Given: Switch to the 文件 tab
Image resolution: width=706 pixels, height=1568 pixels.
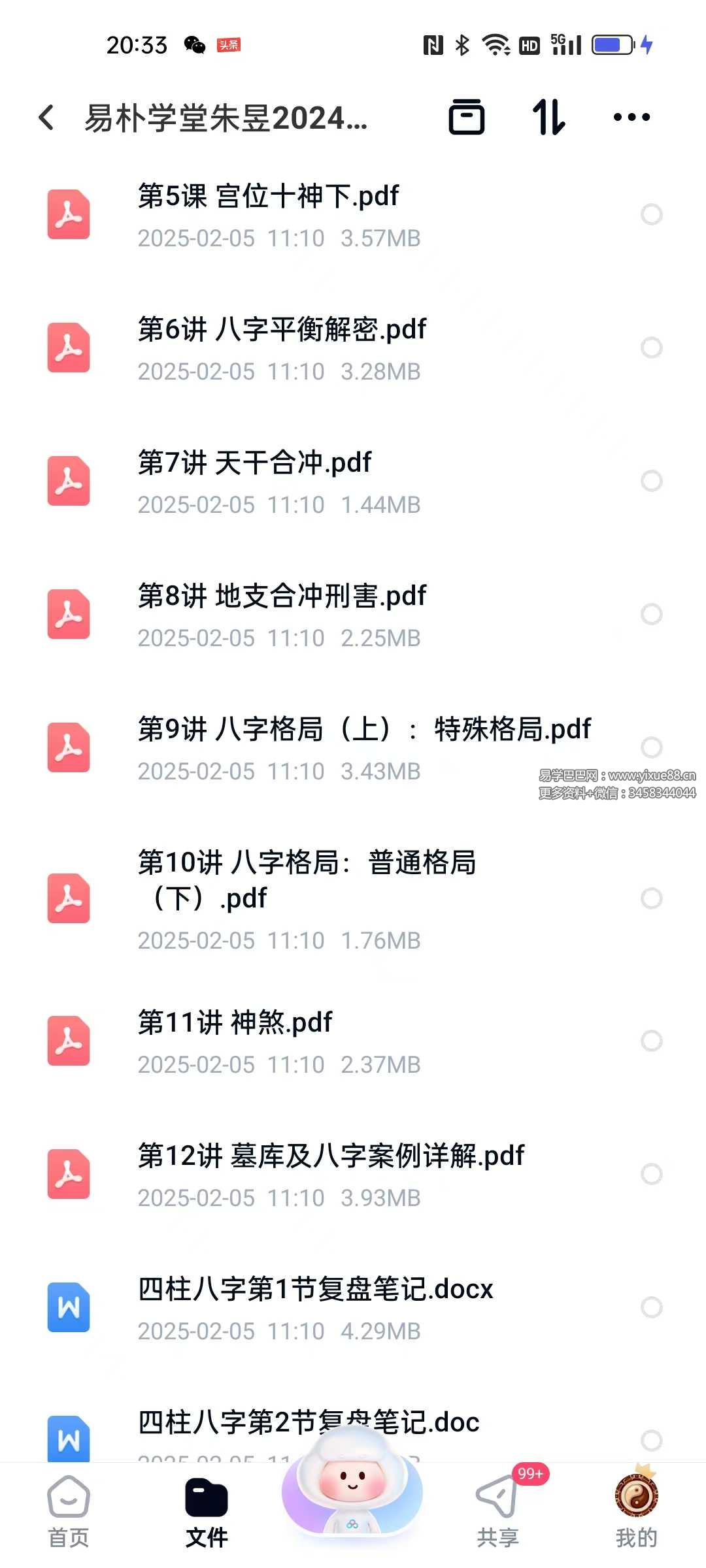Looking at the screenshot, I should pos(207,1511).
